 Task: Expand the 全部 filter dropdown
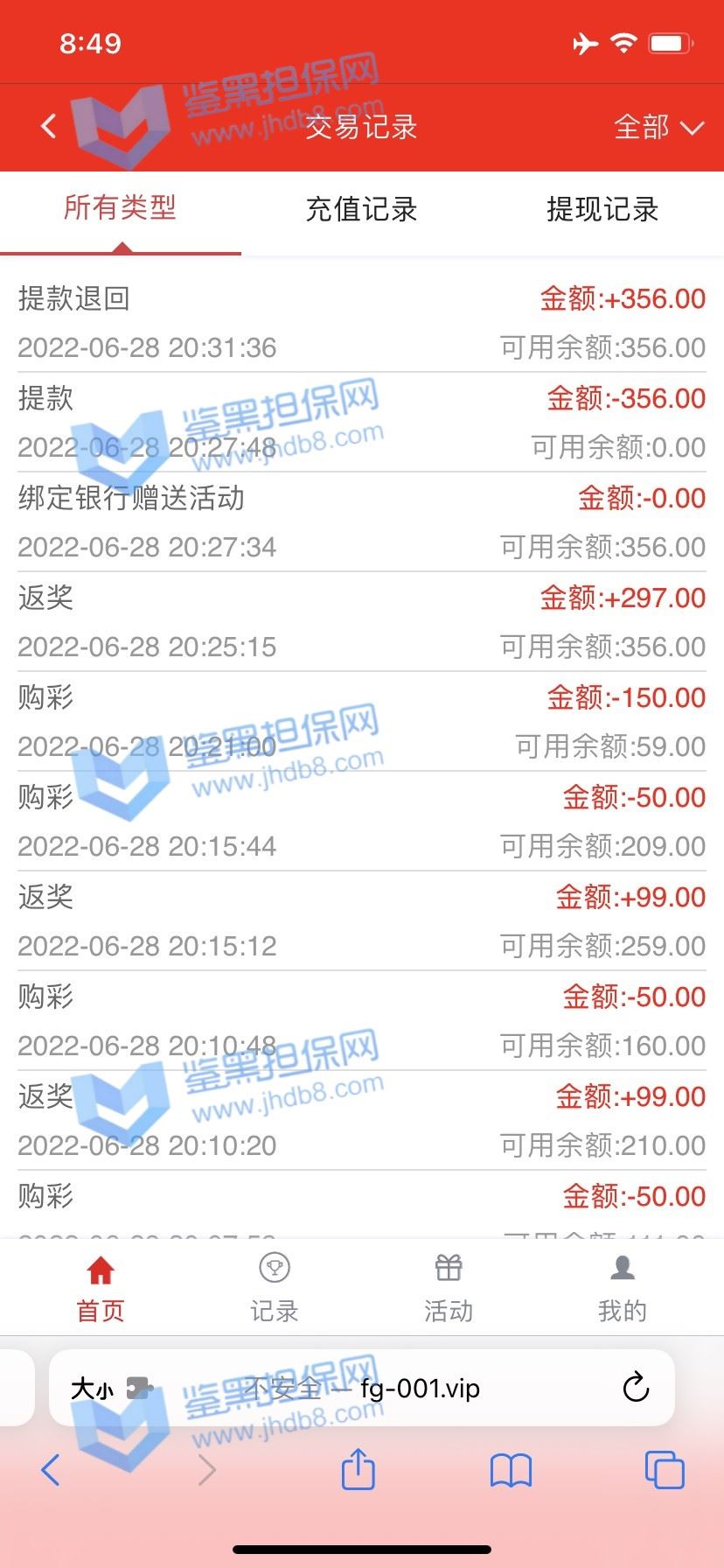point(658,128)
